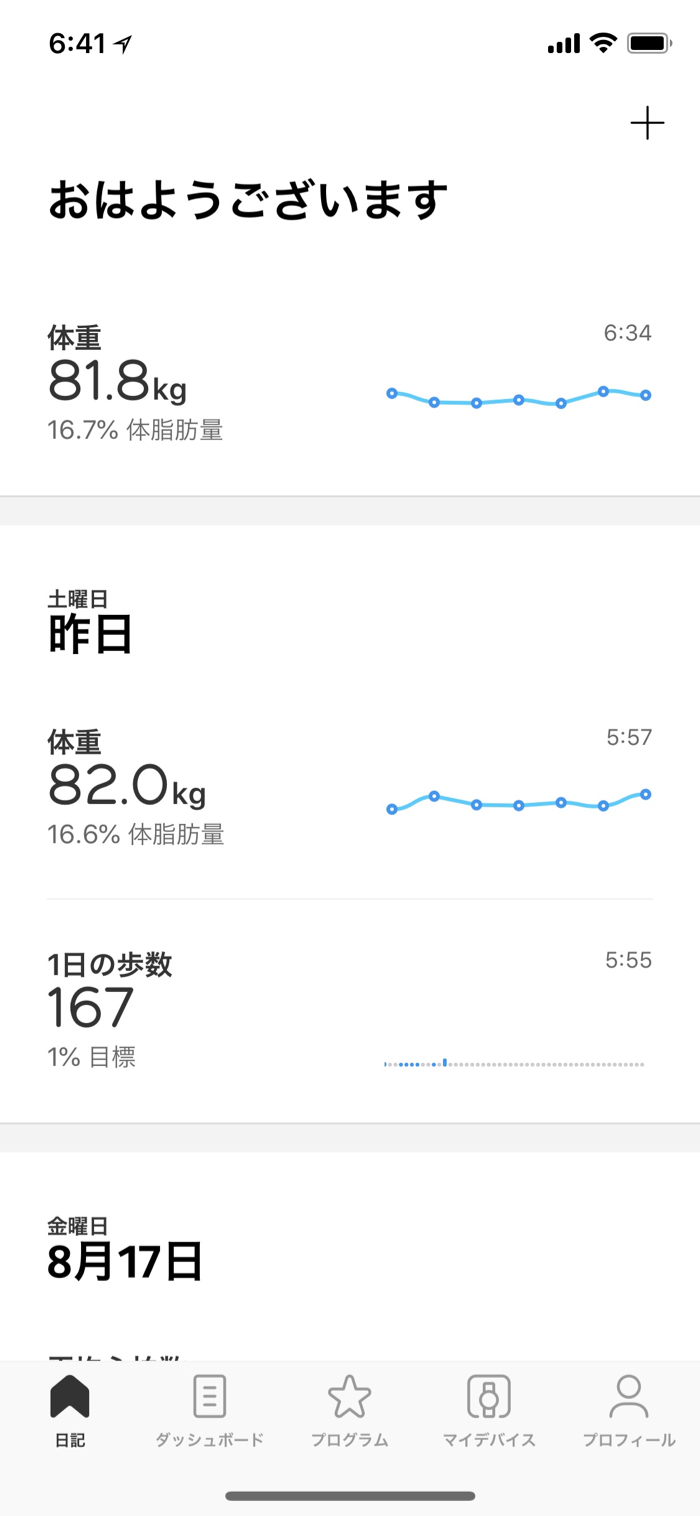Select the プロフィール tab
This screenshot has height=1516, width=700.
[x=629, y=1411]
